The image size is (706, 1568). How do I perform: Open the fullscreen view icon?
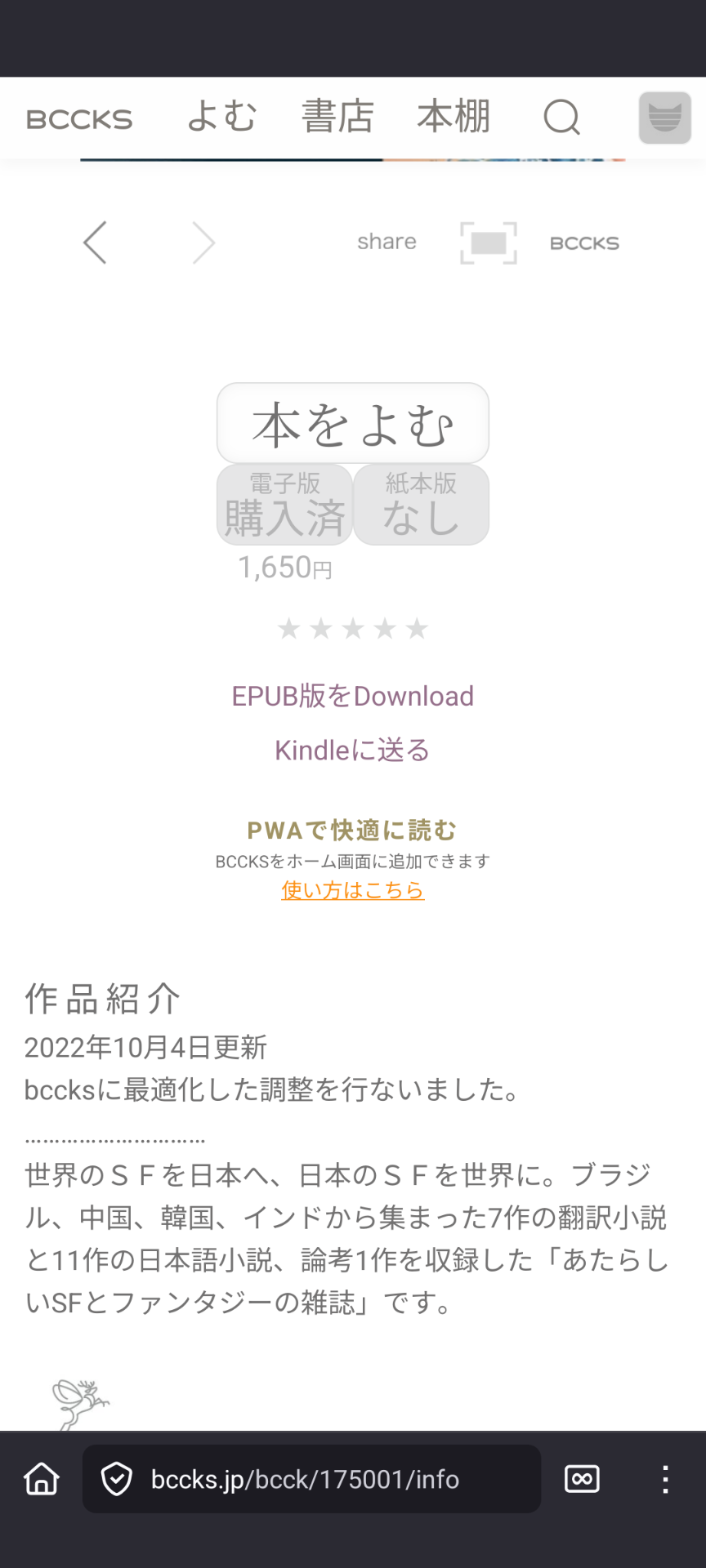point(489,243)
